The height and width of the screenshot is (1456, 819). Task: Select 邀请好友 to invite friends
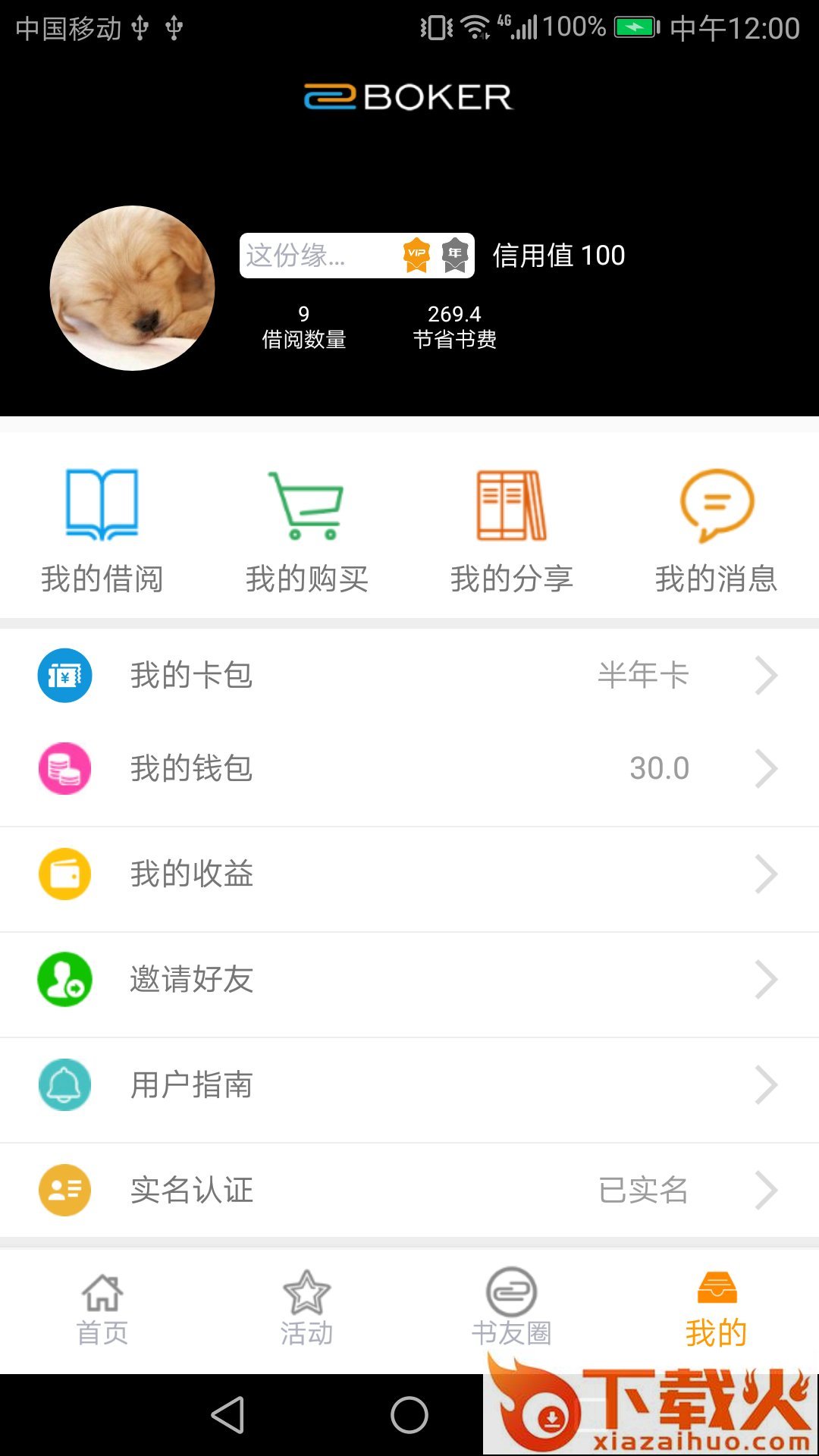(409, 979)
